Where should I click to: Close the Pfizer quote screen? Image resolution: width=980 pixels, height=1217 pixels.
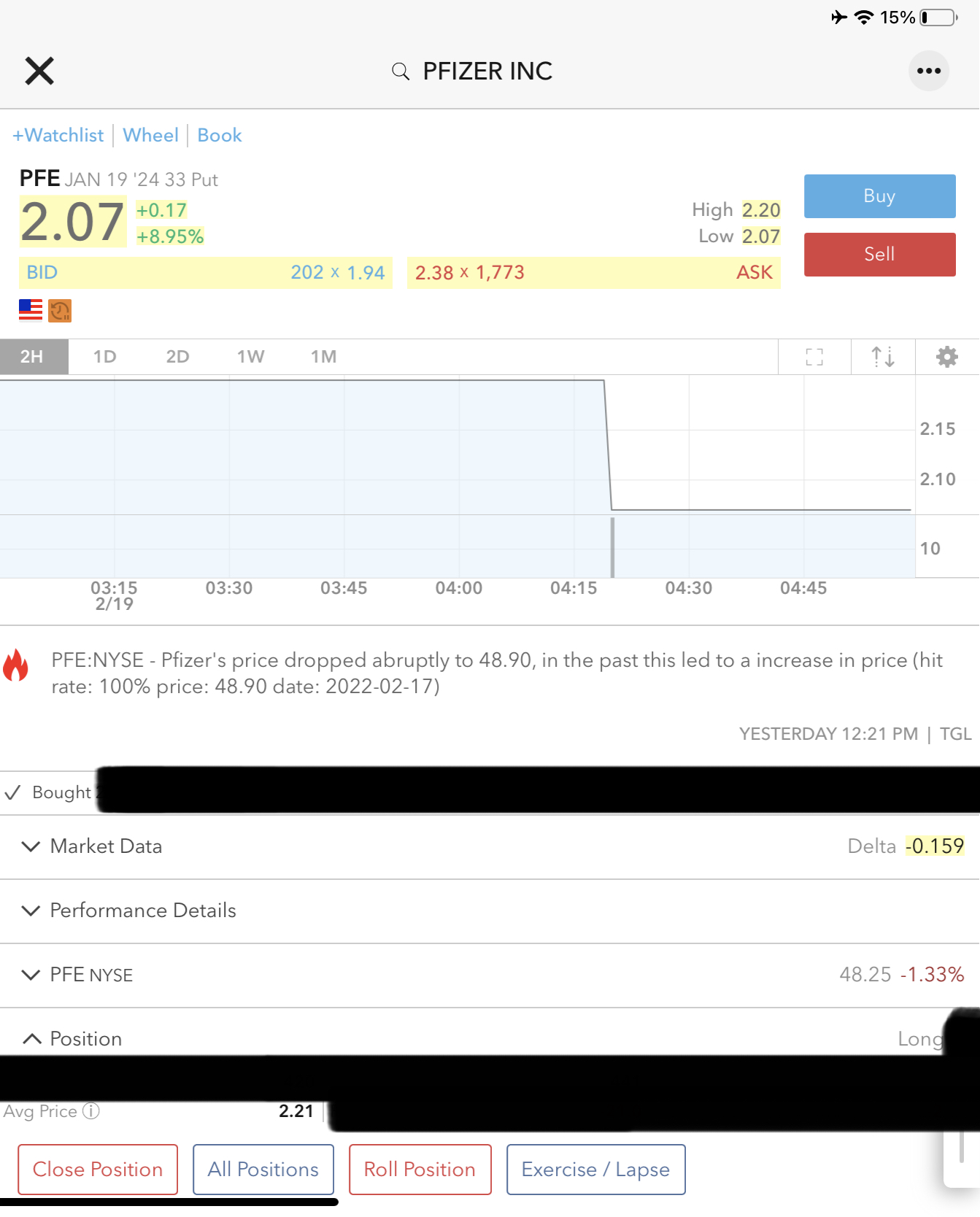[39, 71]
